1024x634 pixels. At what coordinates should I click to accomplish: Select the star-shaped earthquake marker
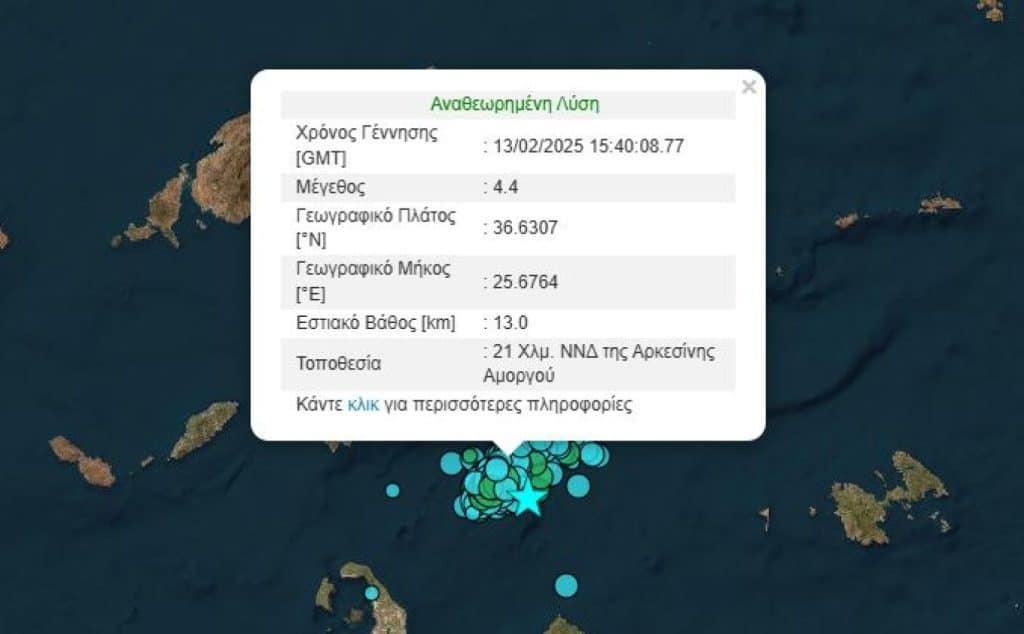[x=527, y=499]
